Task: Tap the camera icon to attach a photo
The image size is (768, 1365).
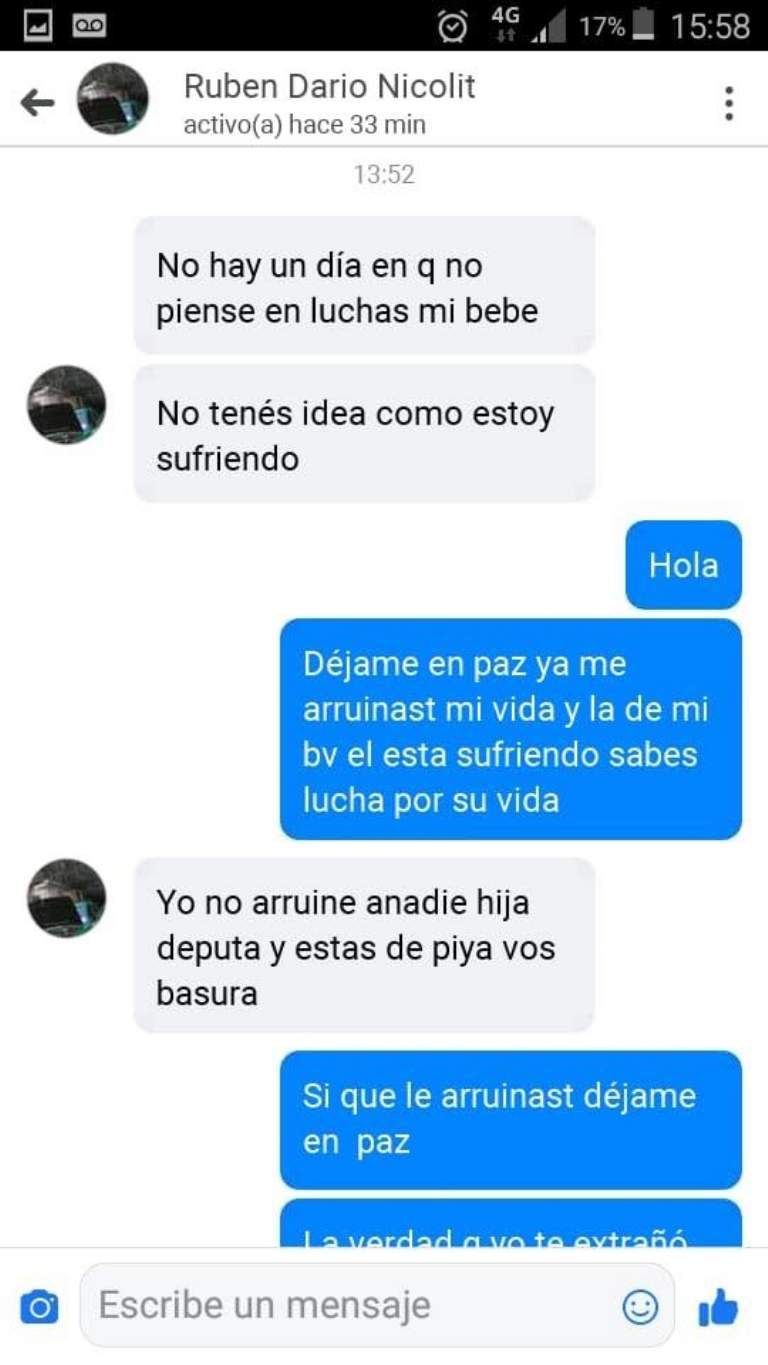Action: pyautogui.click(x=39, y=1307)
